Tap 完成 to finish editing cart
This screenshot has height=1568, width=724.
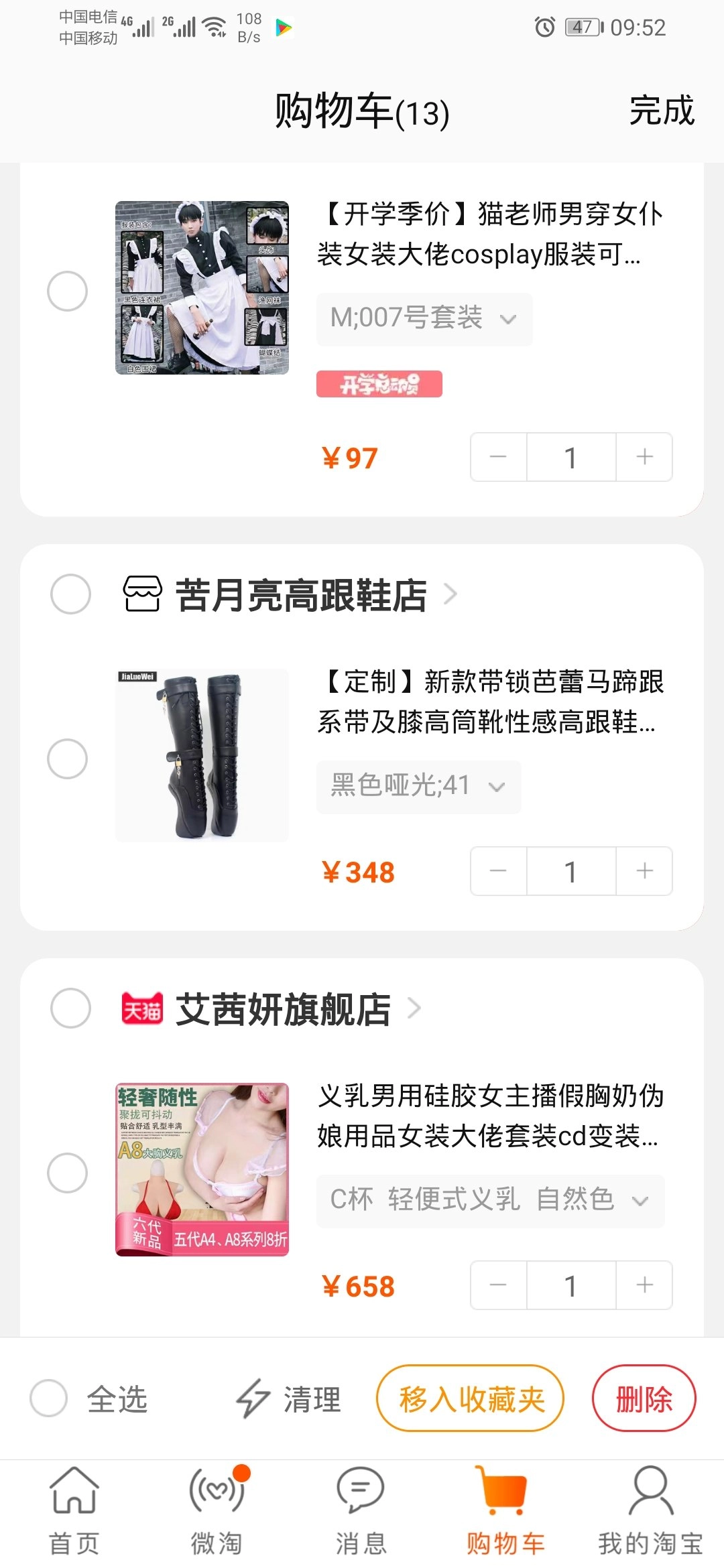[661, 111]
